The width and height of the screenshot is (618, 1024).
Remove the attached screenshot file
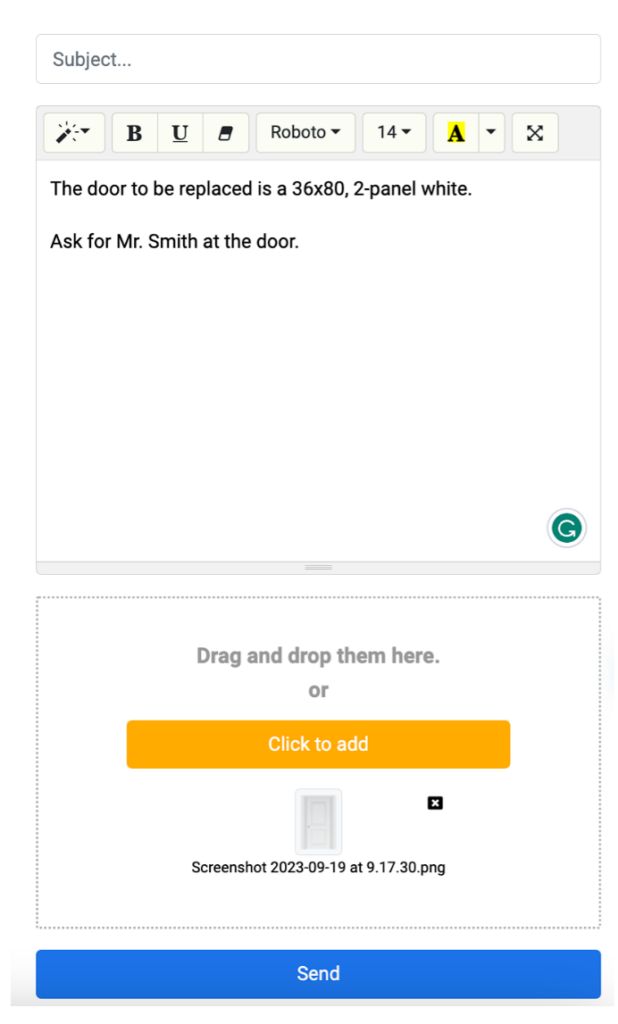(435, 803)
